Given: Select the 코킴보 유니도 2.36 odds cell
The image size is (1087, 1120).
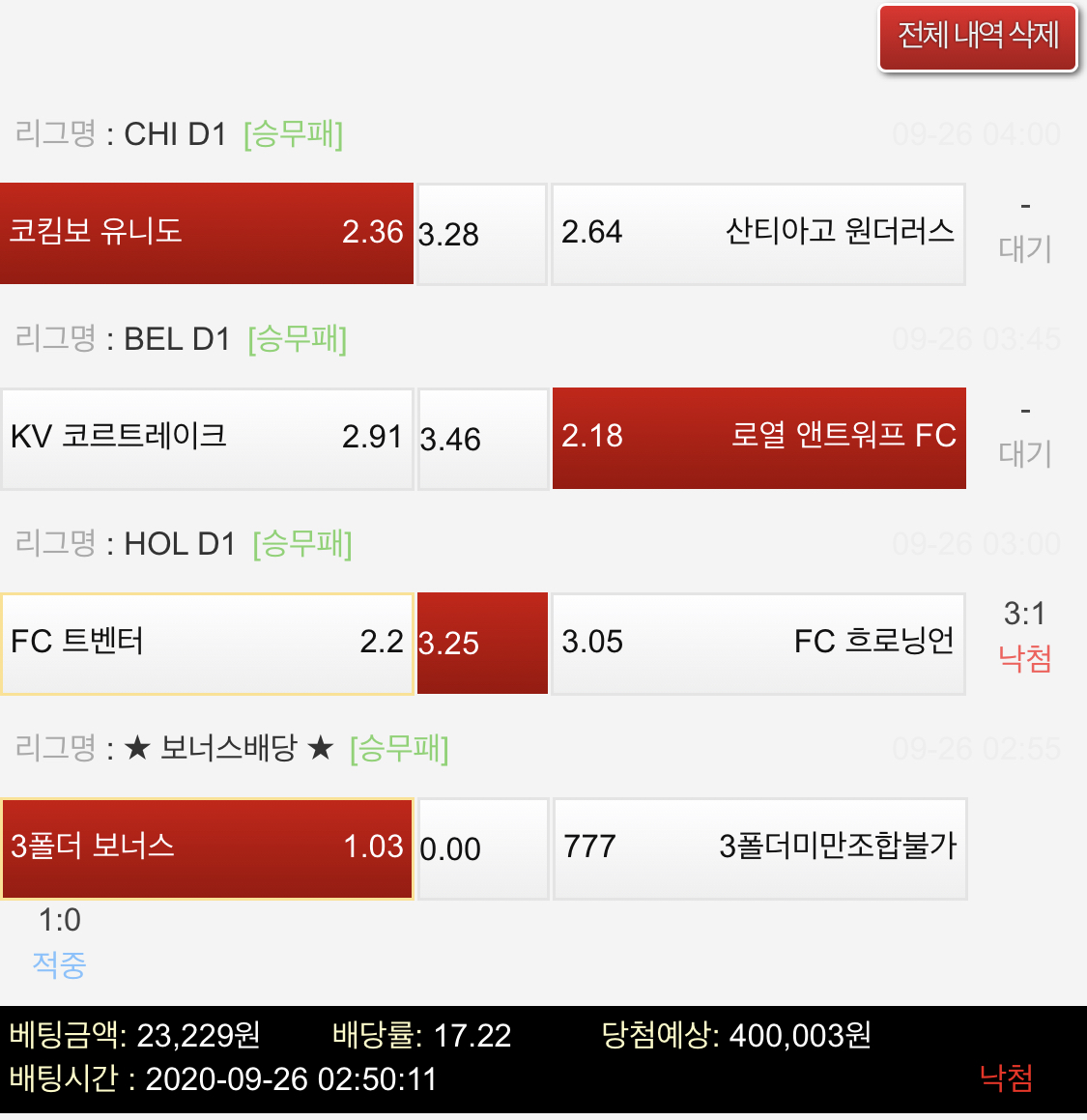Looking at the screenshot, I should tap(206, 233).
